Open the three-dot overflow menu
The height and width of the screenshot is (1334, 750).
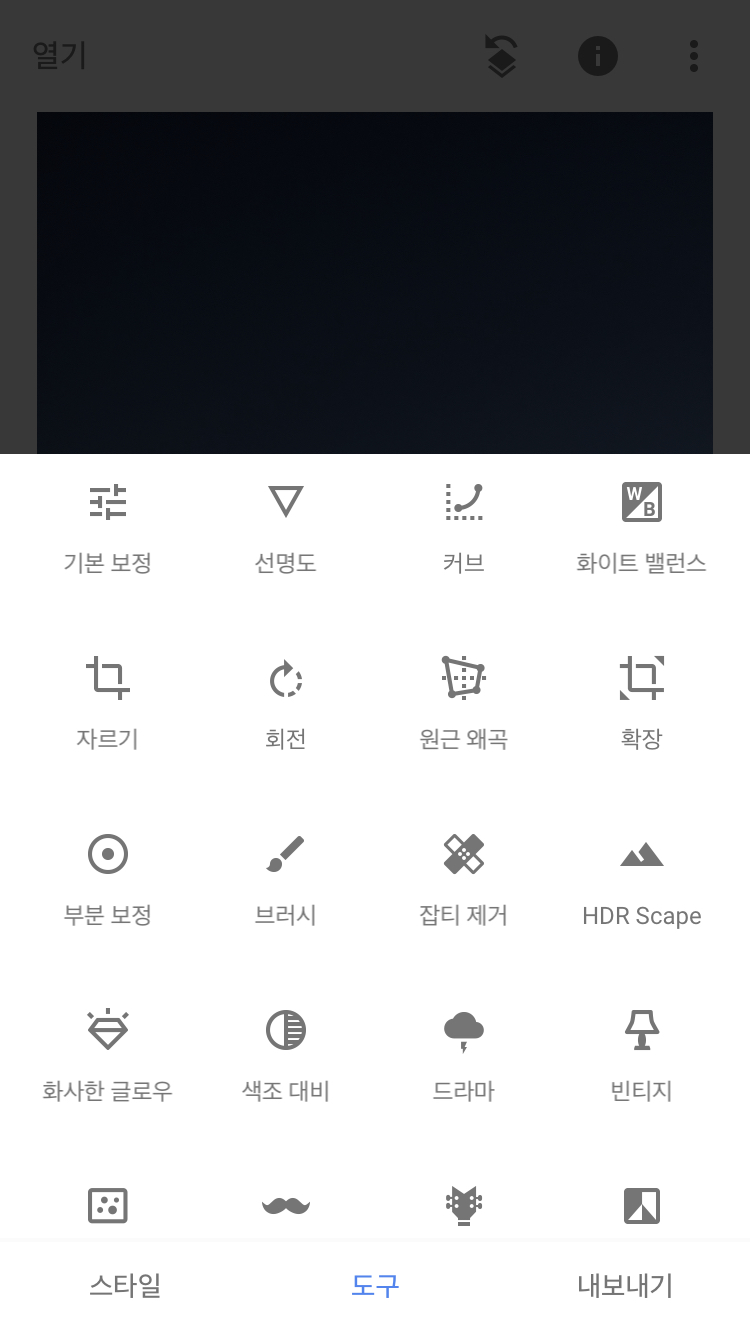693,56
